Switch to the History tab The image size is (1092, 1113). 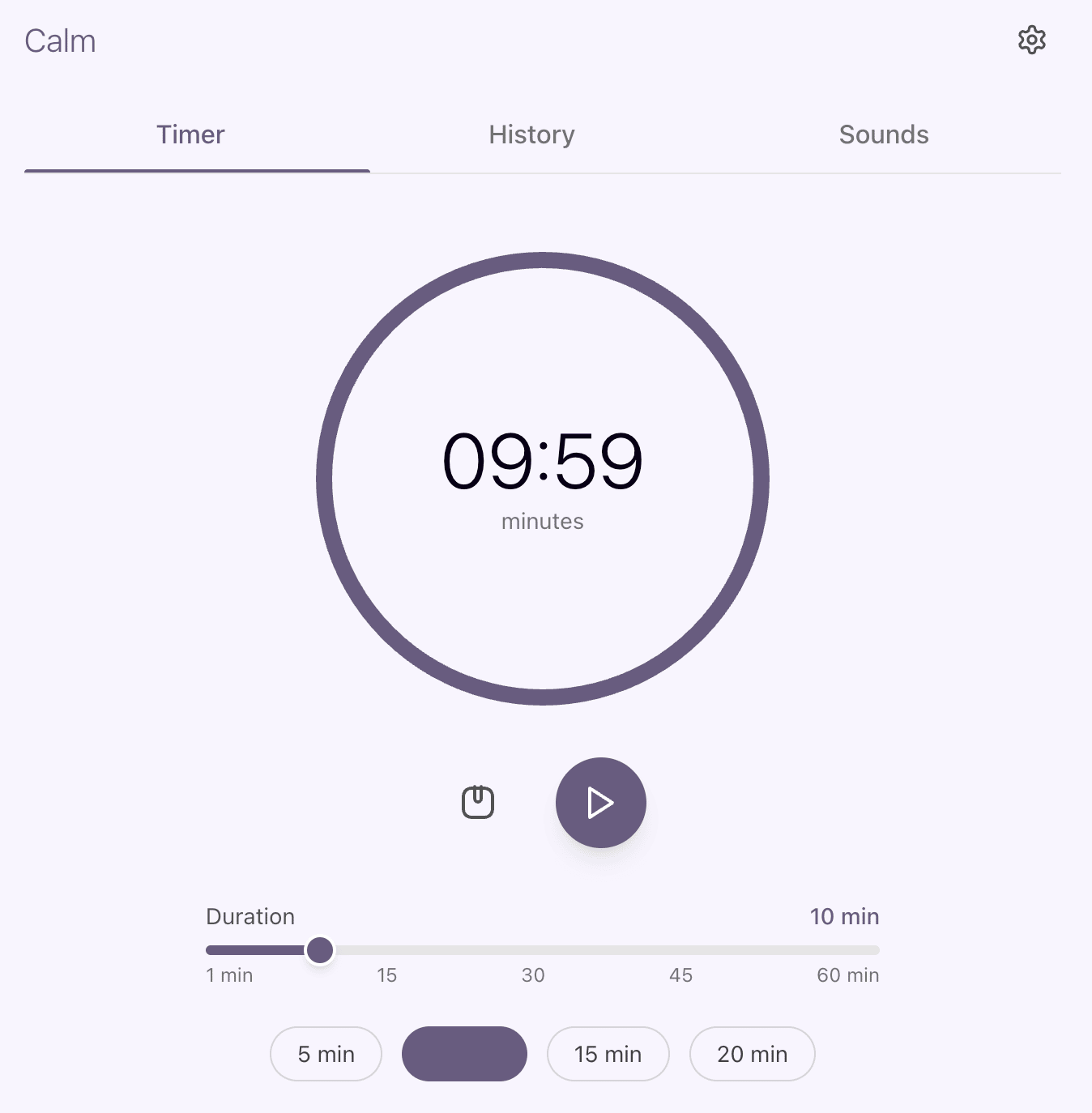(531, 134)
